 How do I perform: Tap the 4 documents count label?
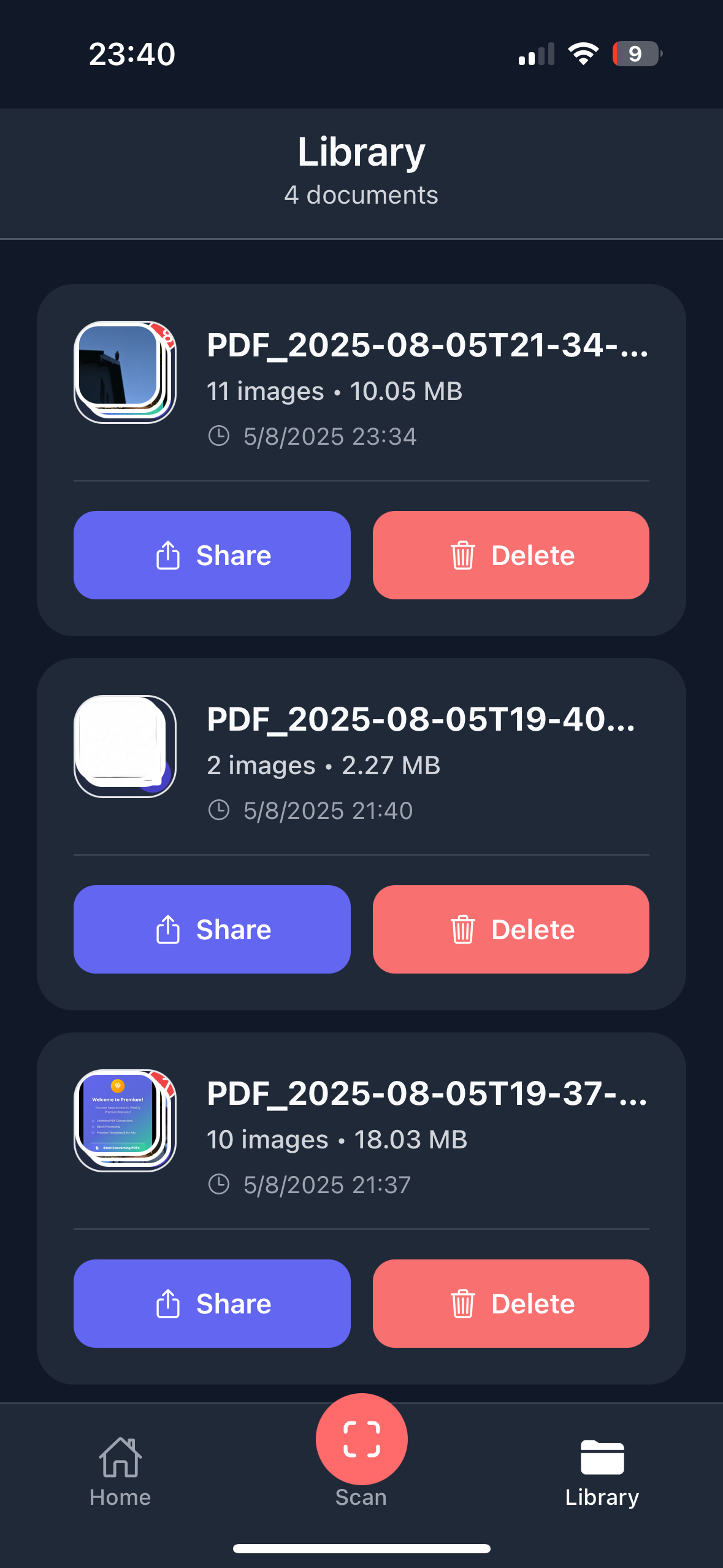361,194
